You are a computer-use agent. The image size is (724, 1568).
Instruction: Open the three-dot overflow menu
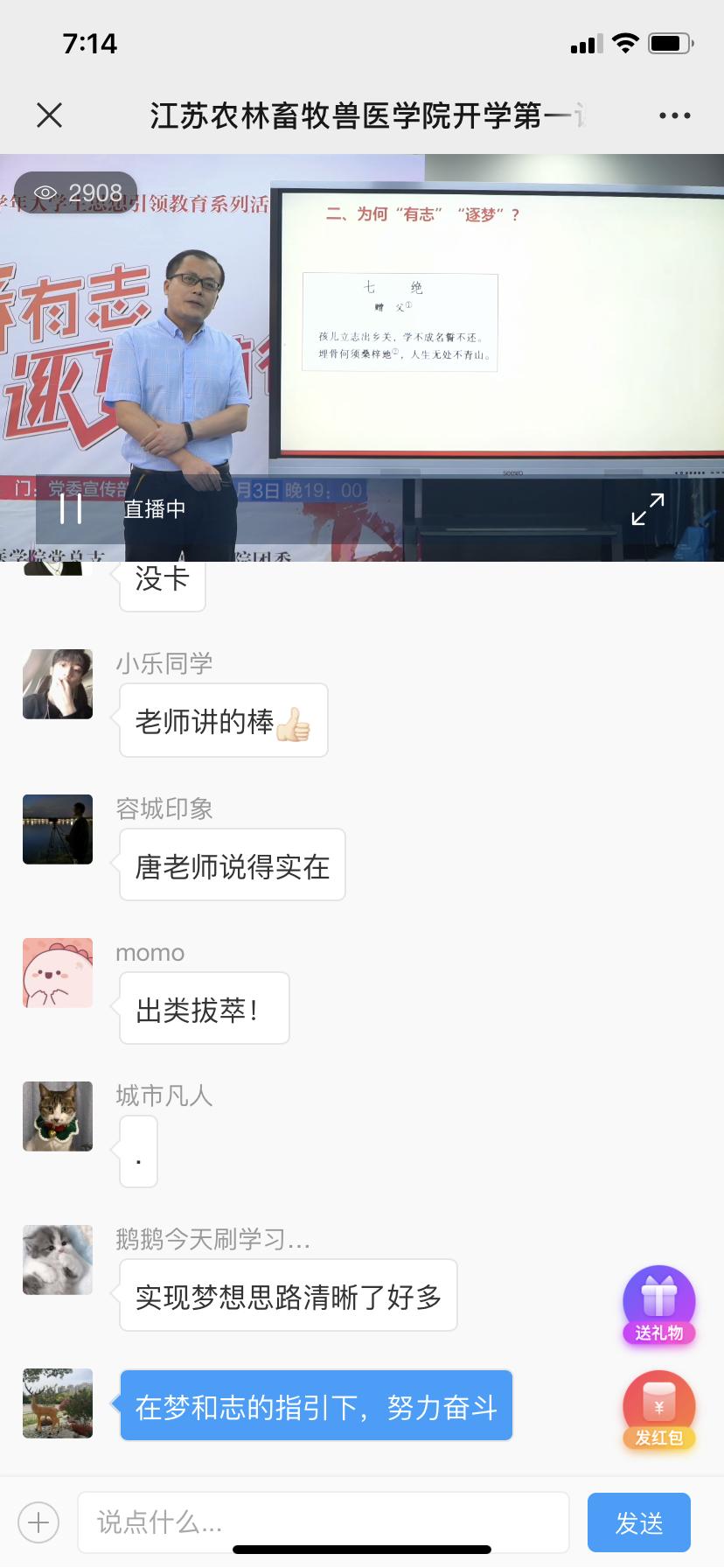[x=674, y=115]
